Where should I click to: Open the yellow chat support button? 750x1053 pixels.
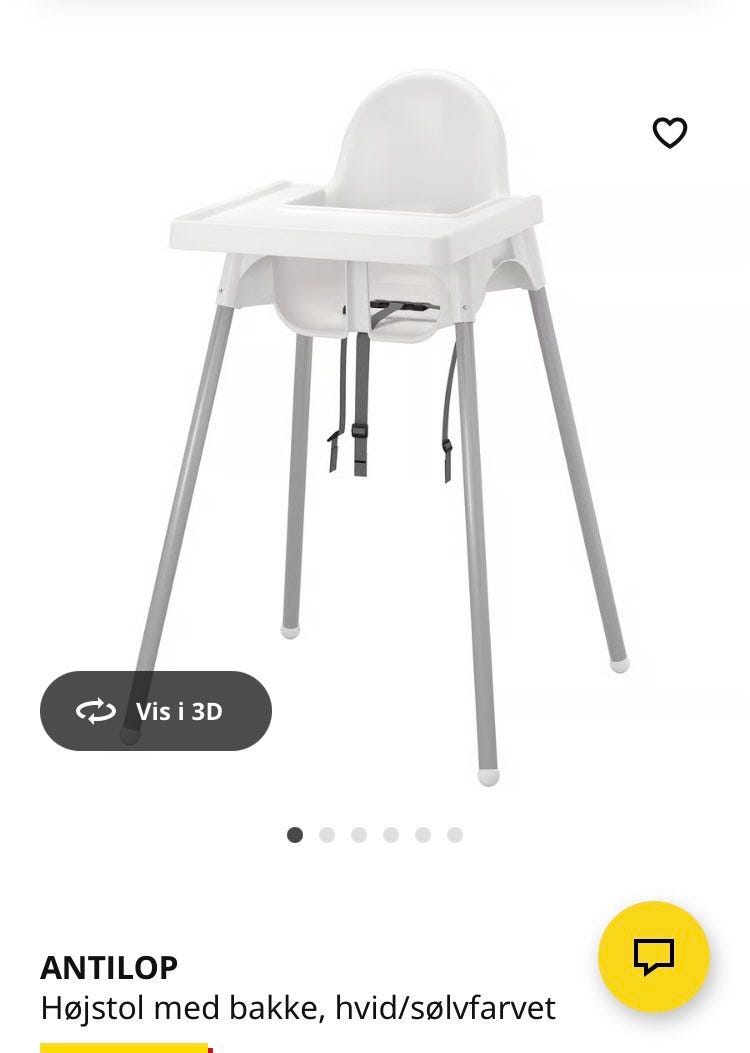tap(654, 956)
